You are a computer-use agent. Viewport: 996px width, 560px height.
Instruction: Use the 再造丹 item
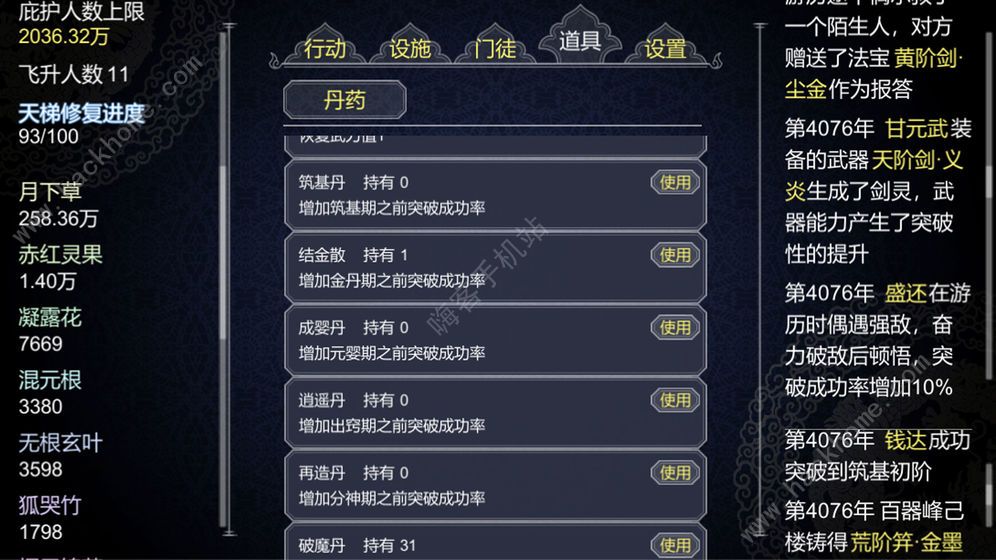click(675, 472)
